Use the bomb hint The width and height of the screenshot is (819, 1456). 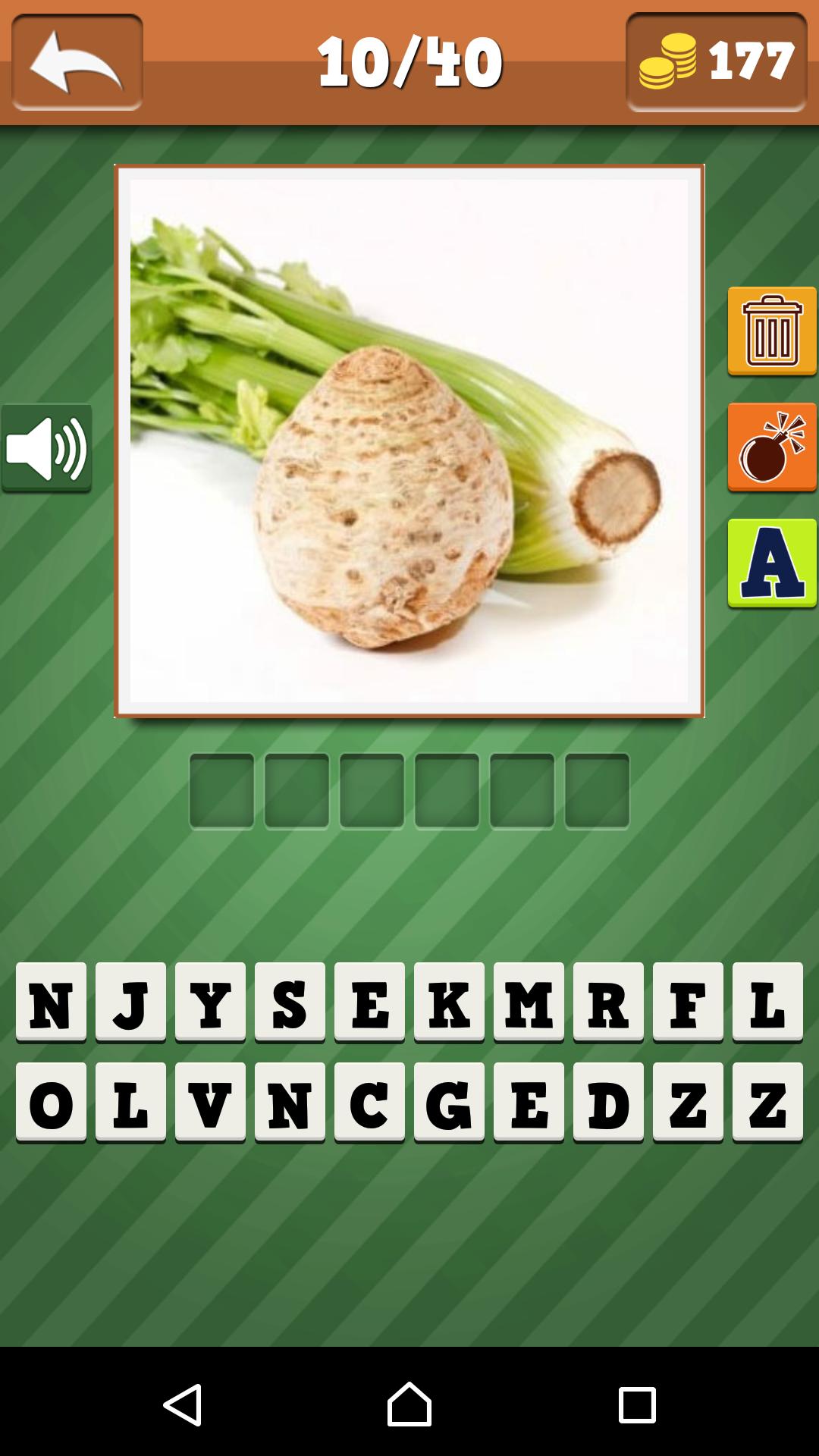point(772,447)
